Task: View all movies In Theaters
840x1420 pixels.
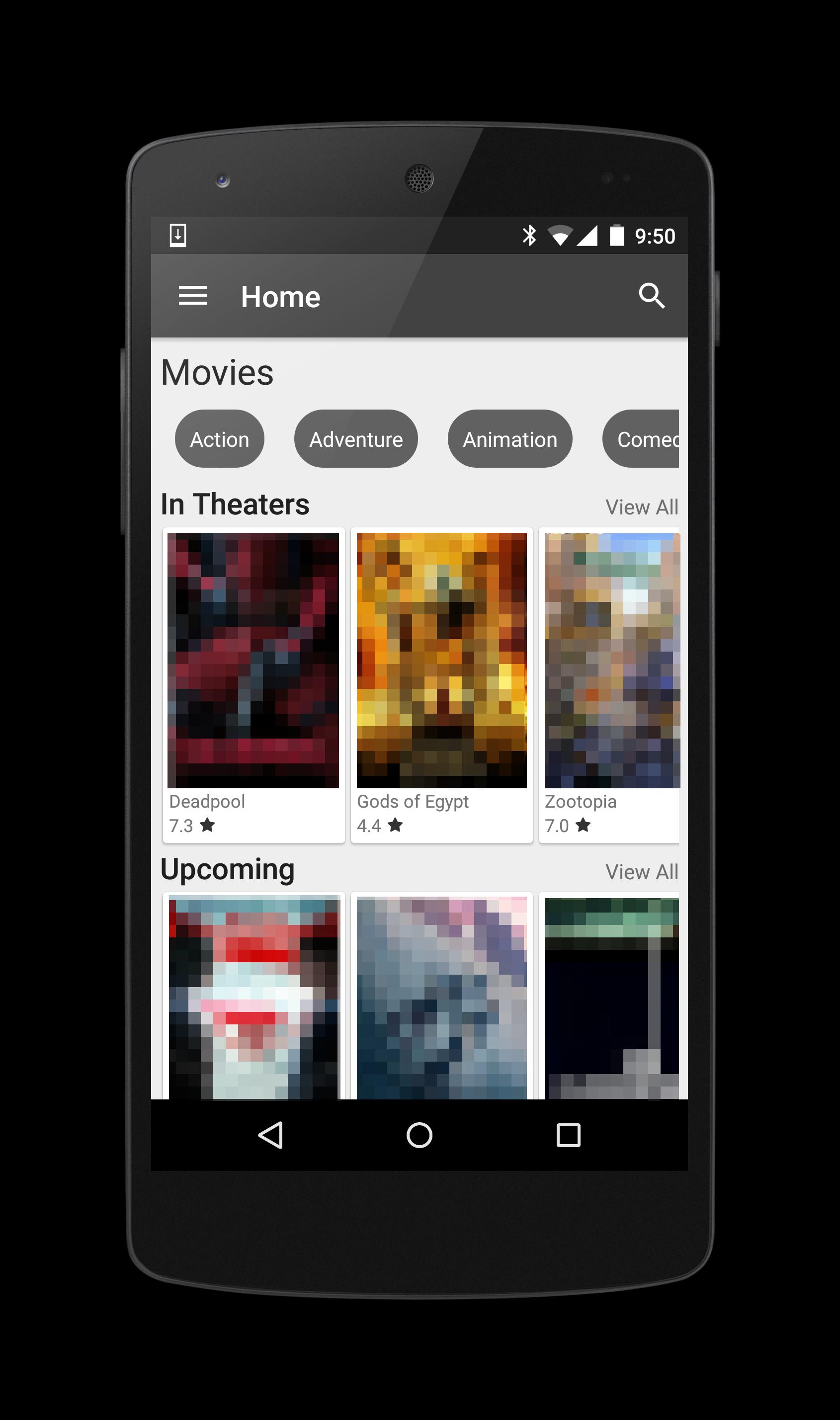Action: pos(641,507)
